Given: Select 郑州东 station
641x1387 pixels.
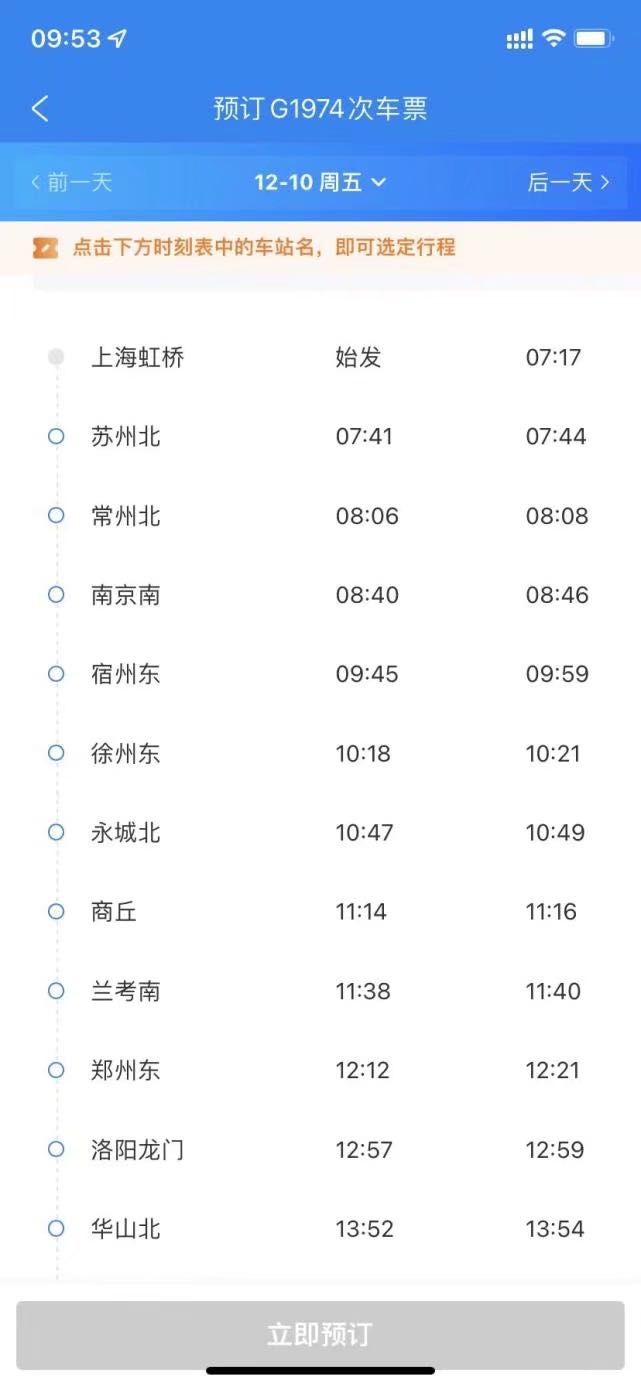Looking at the screenshot, I should (x=126, y=1070).
